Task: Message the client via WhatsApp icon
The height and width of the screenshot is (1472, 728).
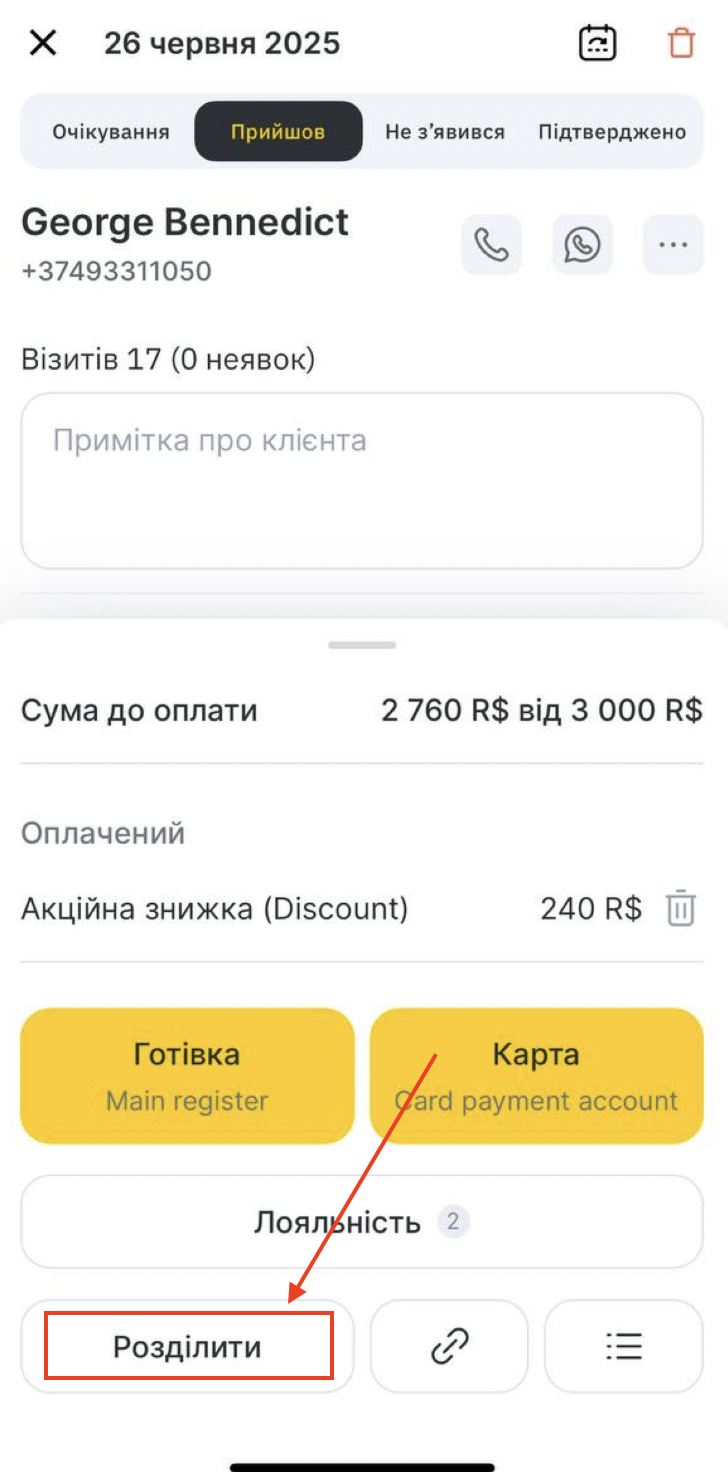Action: [x=582, y=244]
